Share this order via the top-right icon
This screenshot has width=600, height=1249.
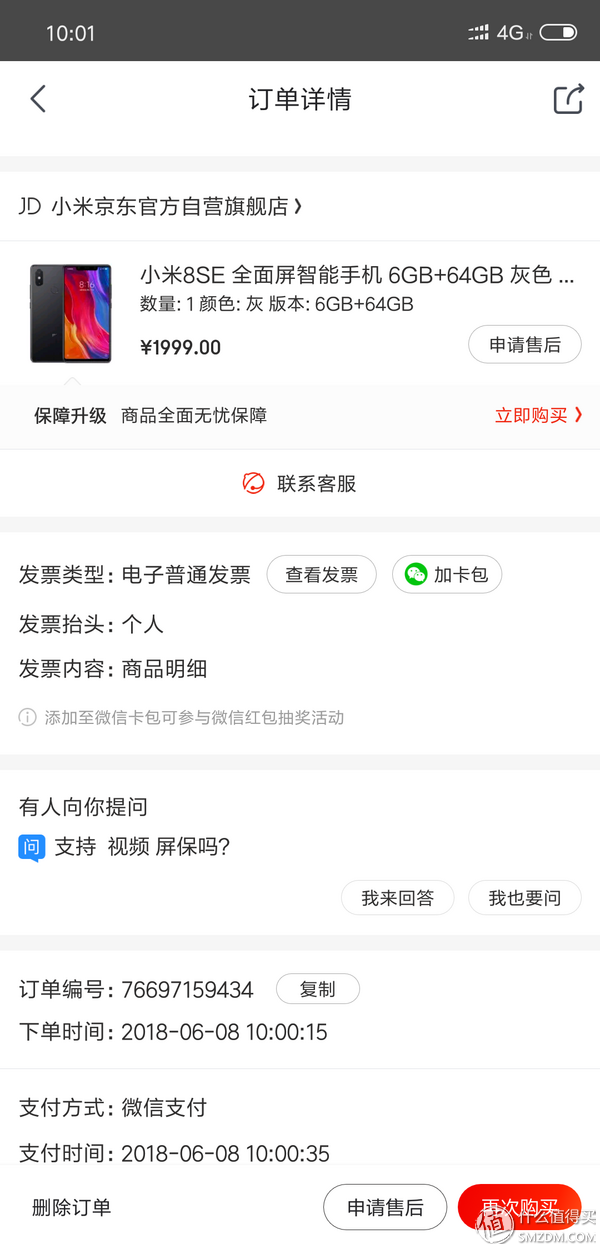tap(568, 99)
